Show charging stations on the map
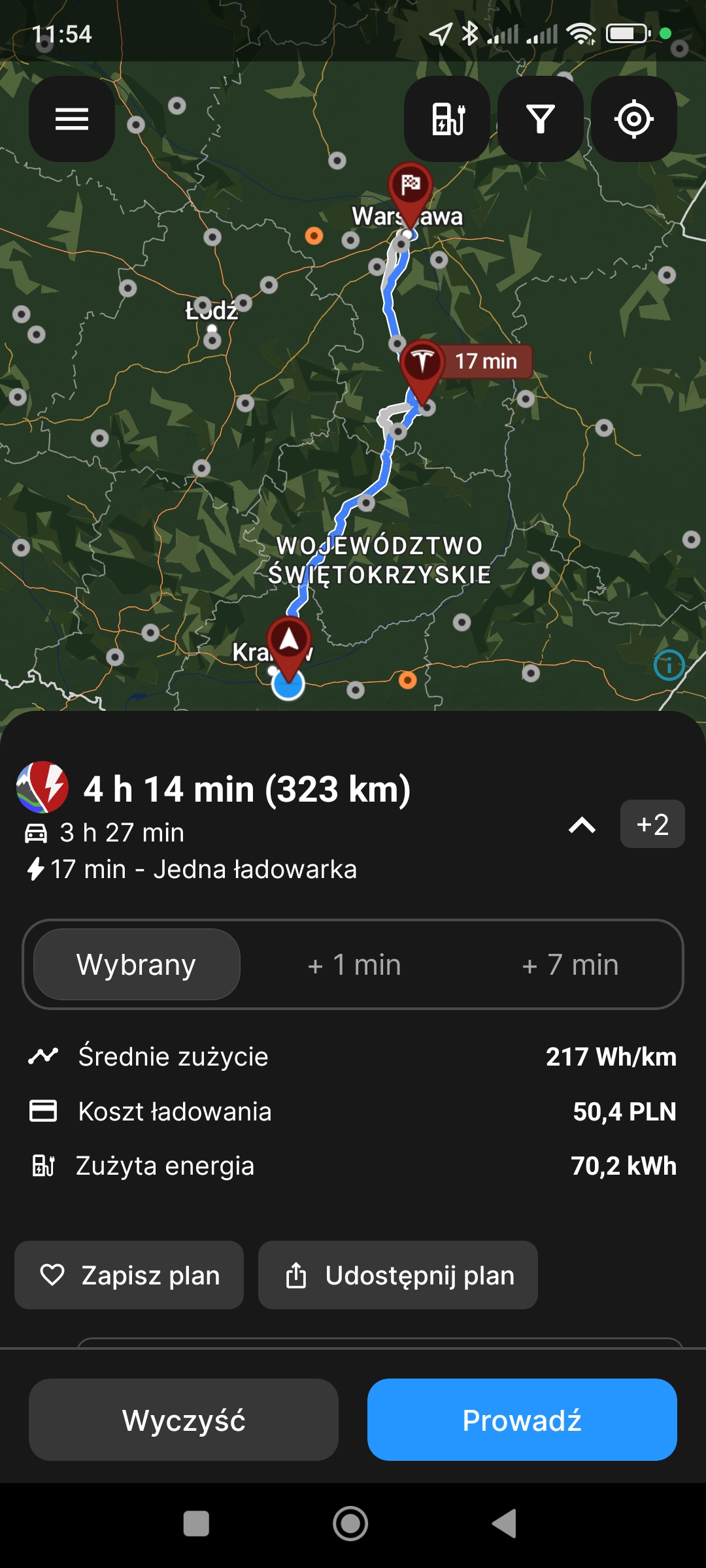This screenshot has width=706, height=1568. pyautogui.click(x=447, y=119)
